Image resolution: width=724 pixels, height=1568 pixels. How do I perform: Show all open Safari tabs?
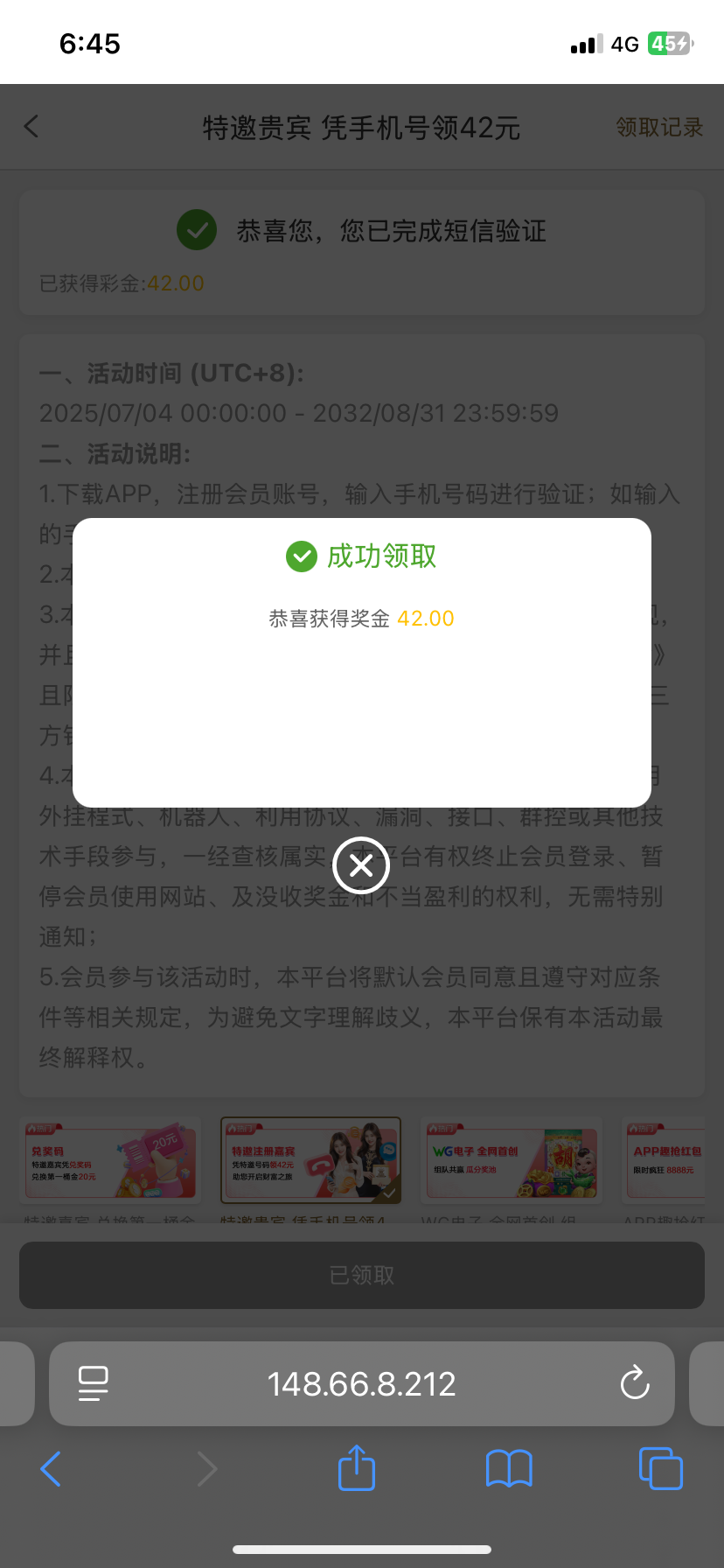pos(661,1468)
